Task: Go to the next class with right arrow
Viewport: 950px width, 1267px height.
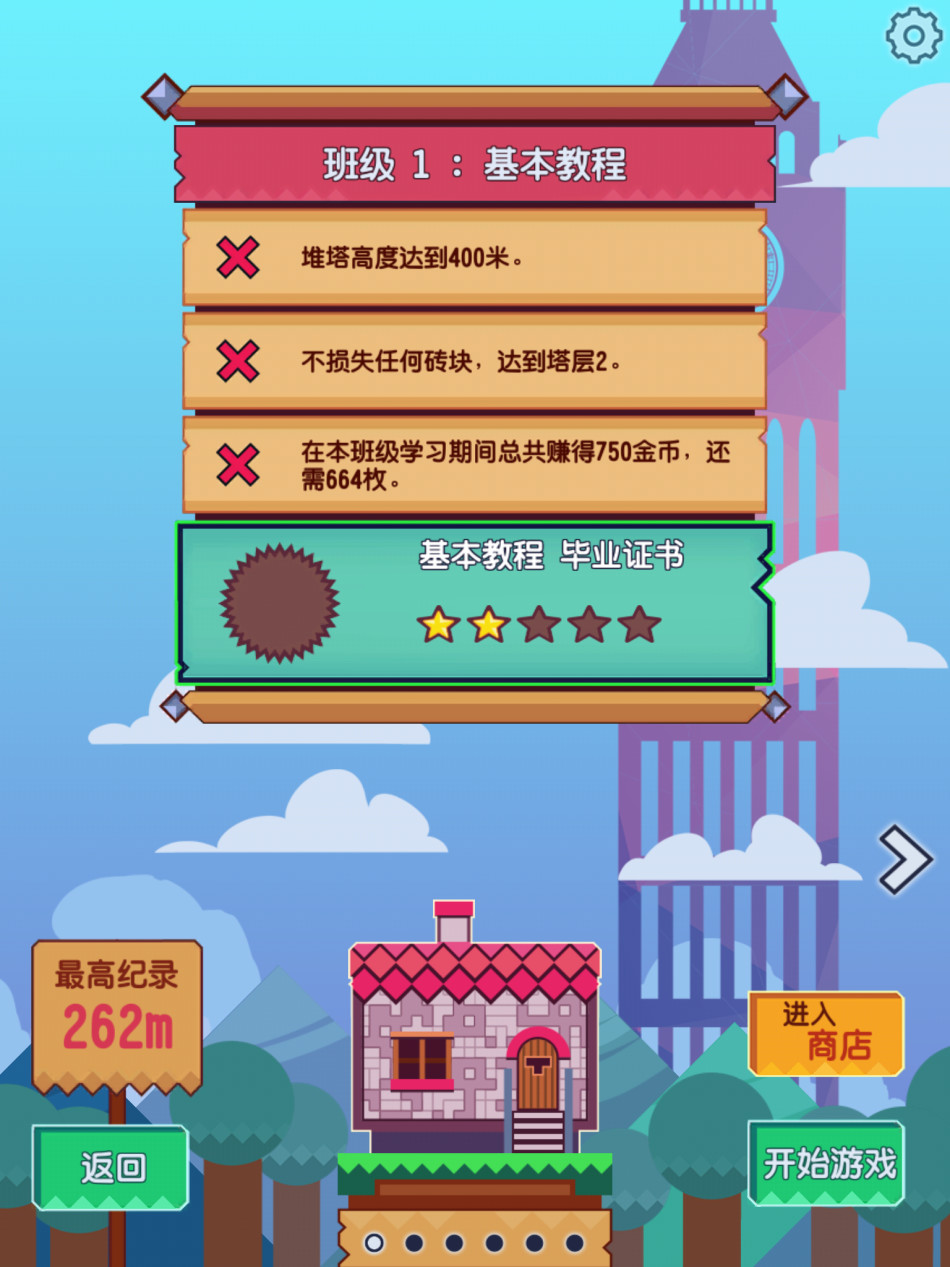Action: pos(905,859)
